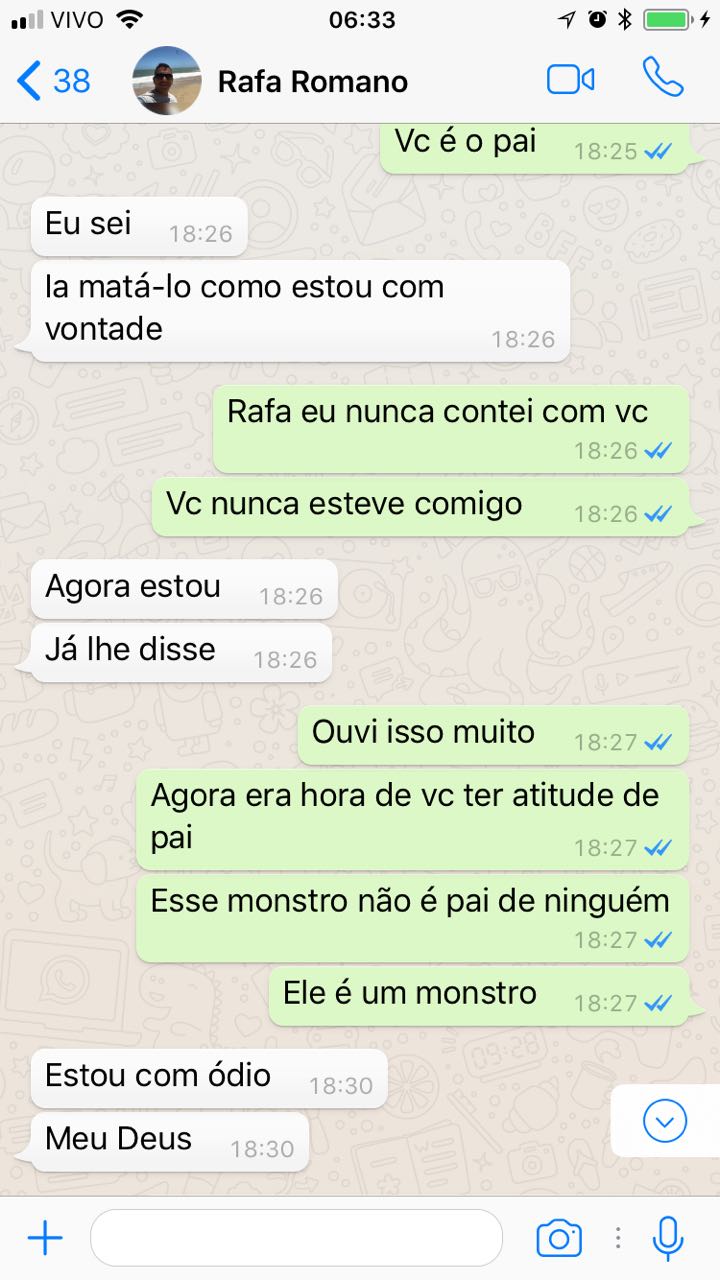The image size is (720, 1280).
Task: Start a video call with Rafa Romano
Action: point(571,80)
